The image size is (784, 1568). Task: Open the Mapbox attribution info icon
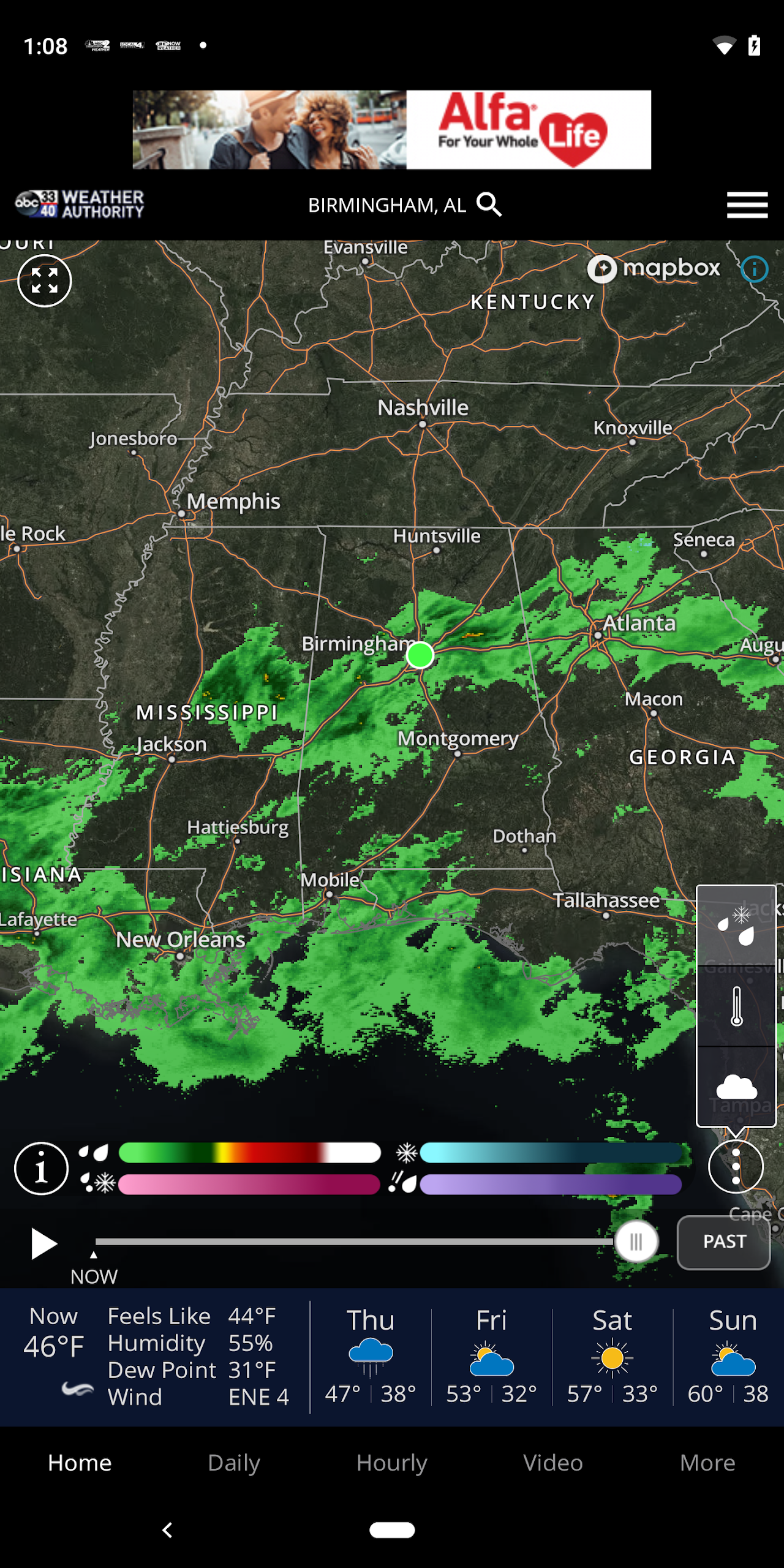[x=755, y=269]
